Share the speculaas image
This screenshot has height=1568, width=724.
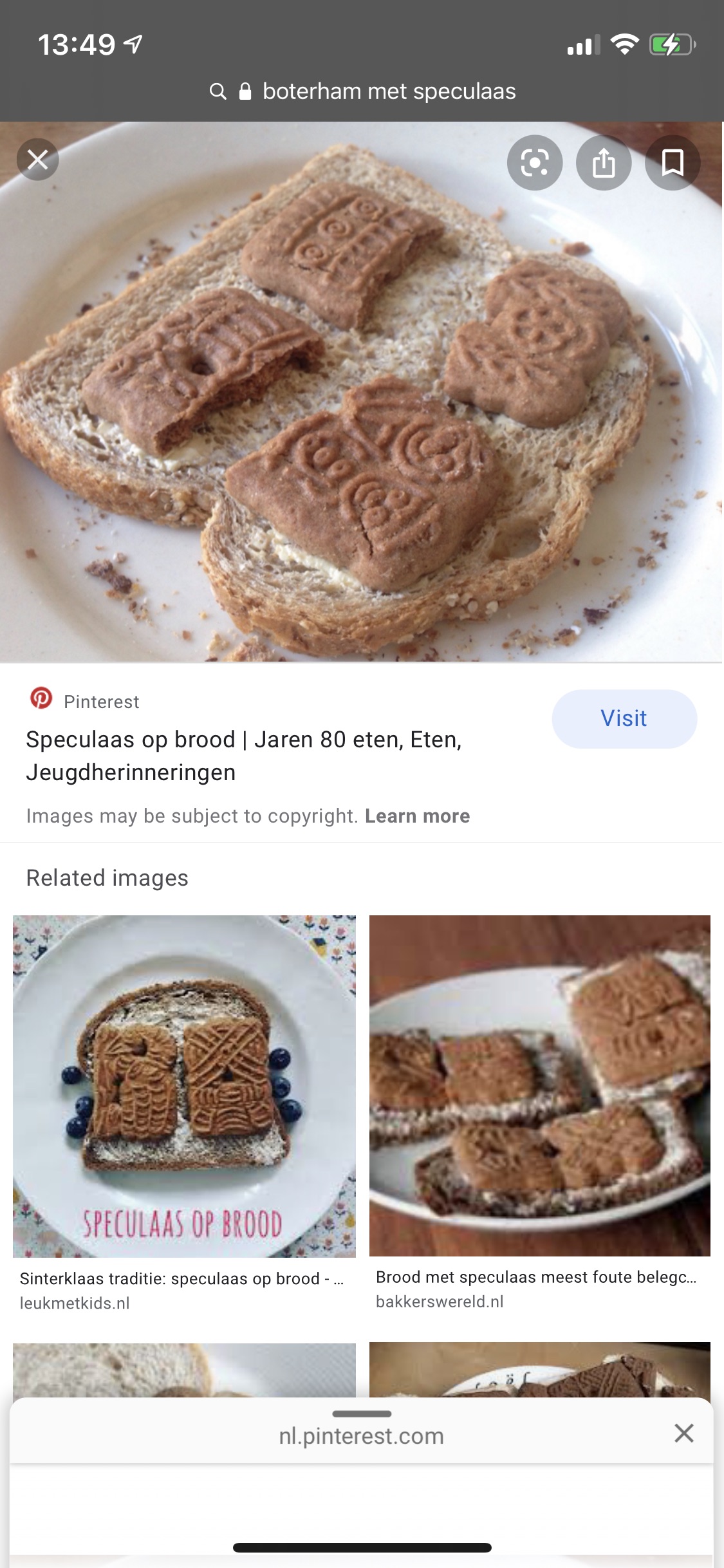604,163
